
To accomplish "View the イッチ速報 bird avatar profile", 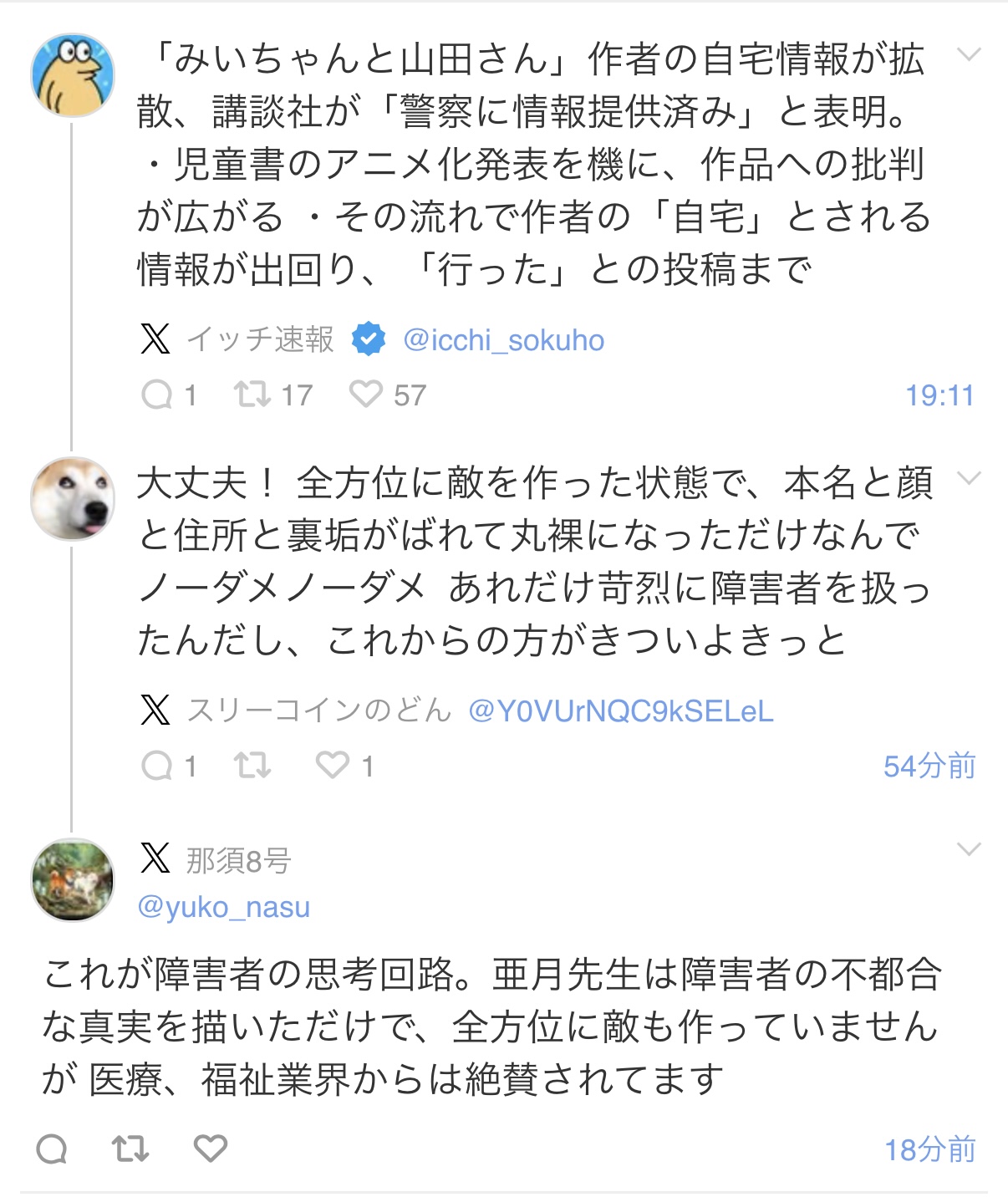I will coord(73,76).
